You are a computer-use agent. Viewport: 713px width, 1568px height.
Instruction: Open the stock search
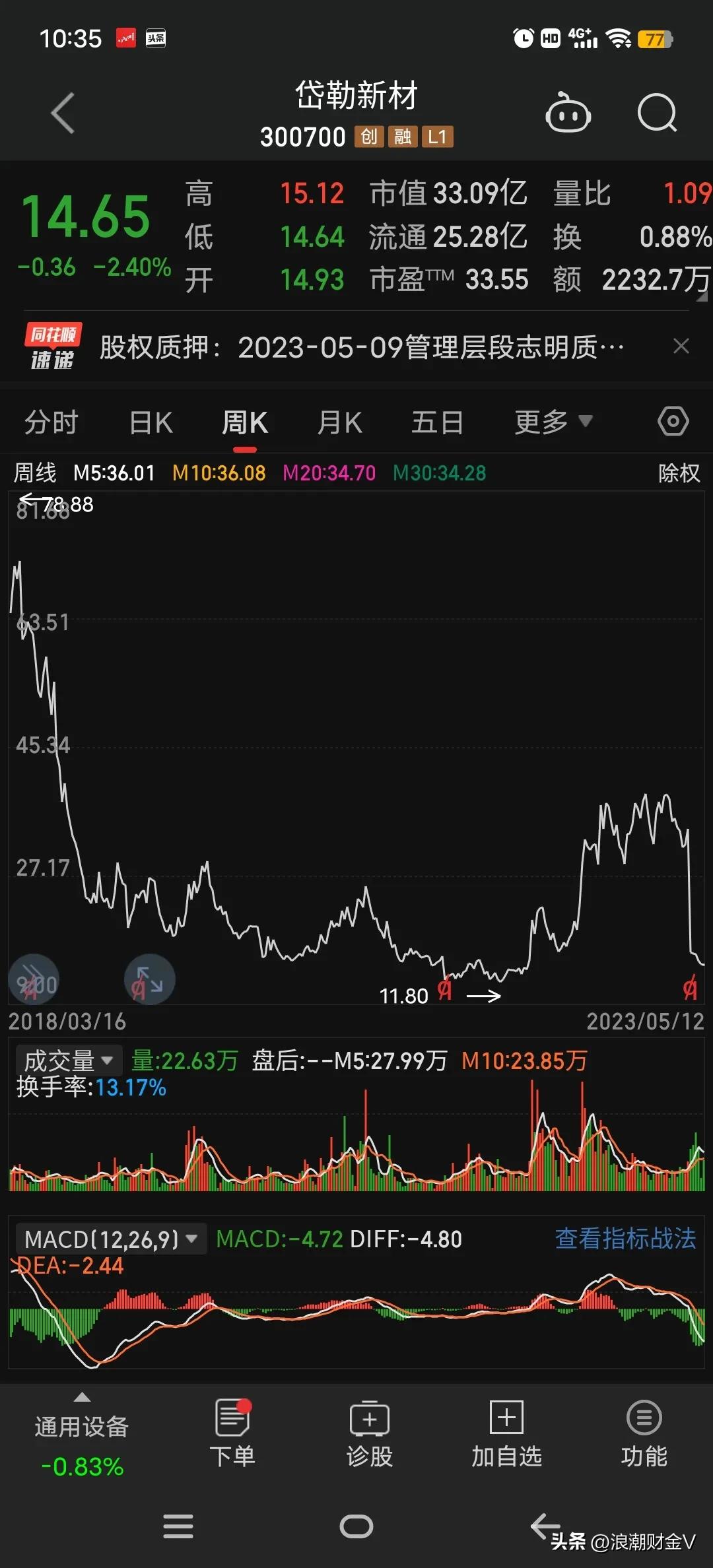[657, 114]
